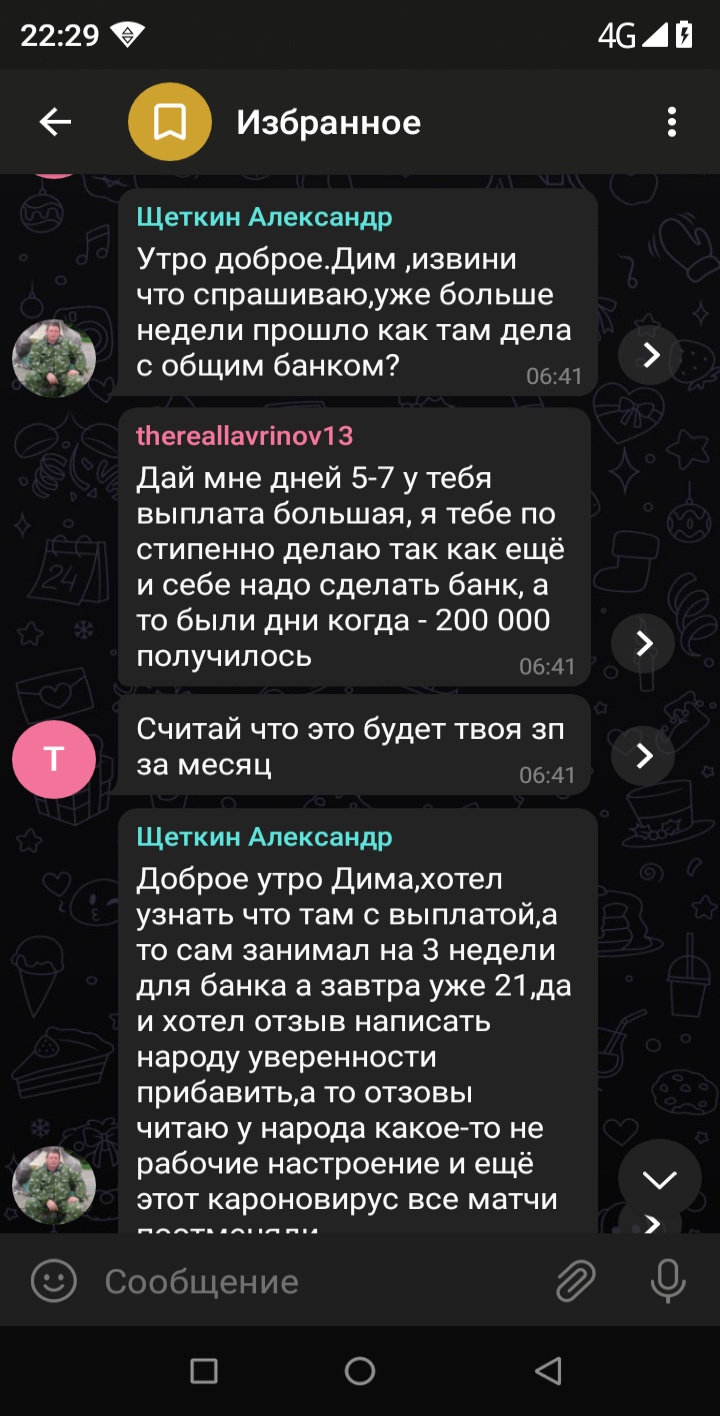720x1416 pixels.
Task: Open the original 'Считай что это будет' message
Action: coord(644,755)
